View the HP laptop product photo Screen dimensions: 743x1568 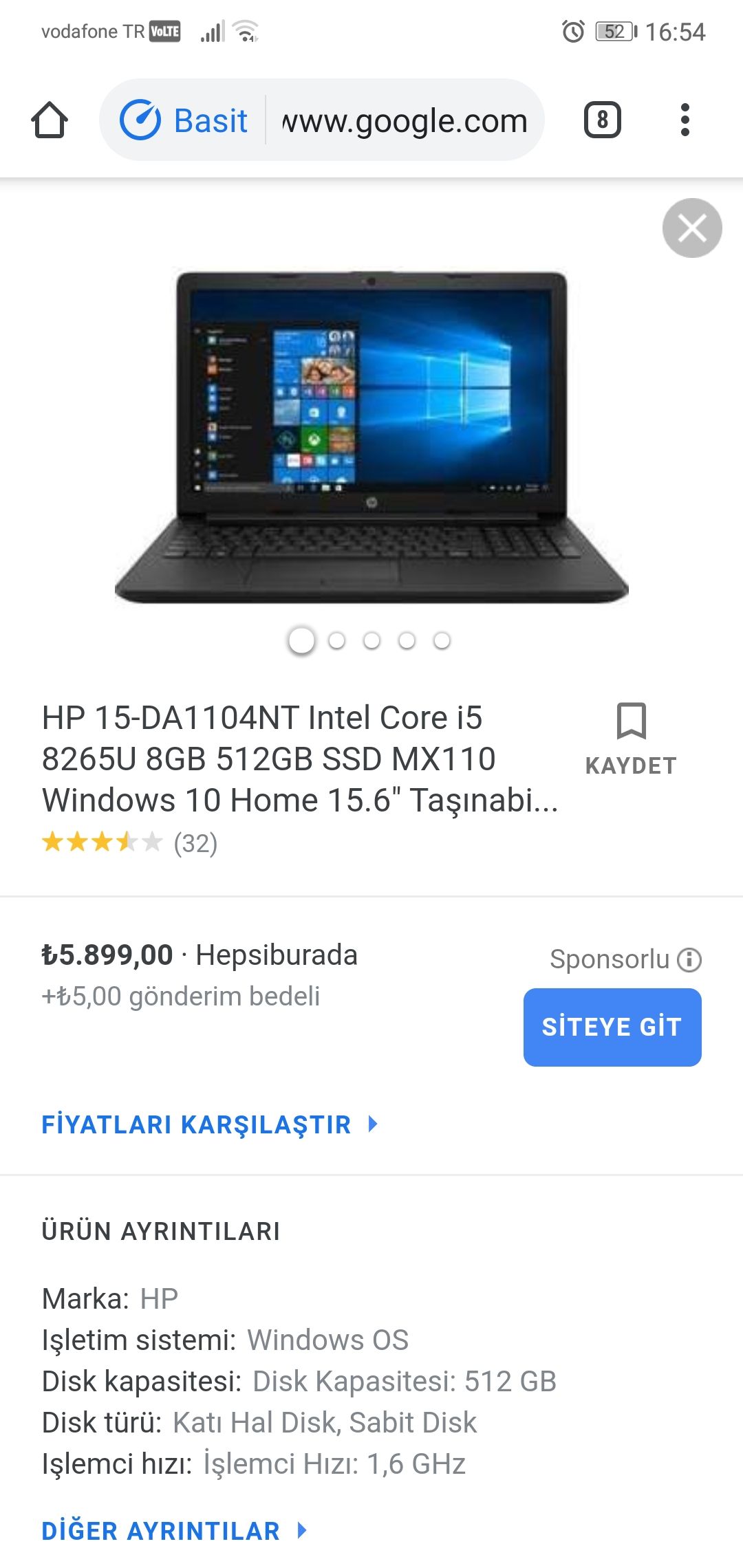pos(371,437)
